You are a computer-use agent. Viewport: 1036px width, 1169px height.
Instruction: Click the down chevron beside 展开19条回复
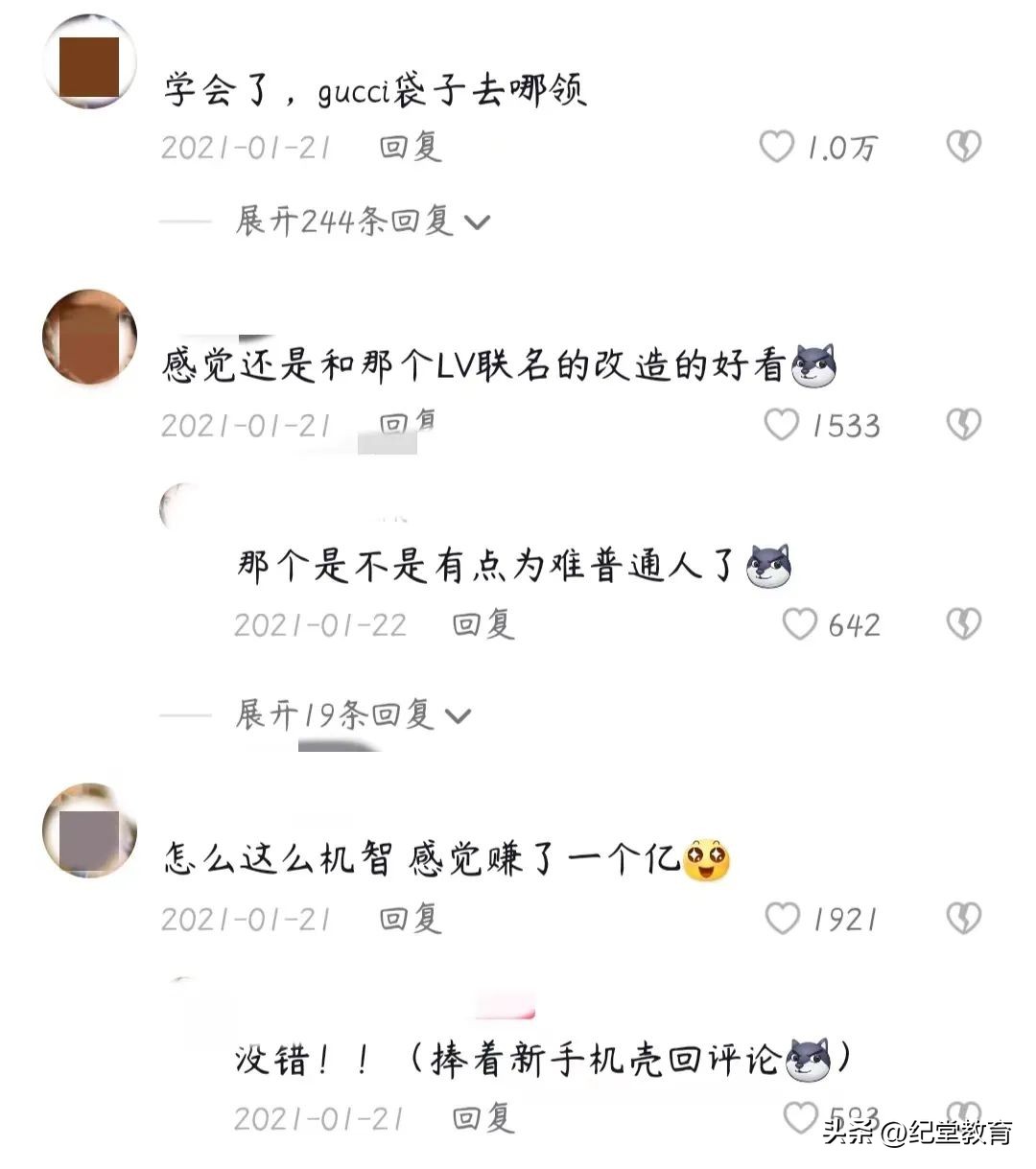[458, 715]
